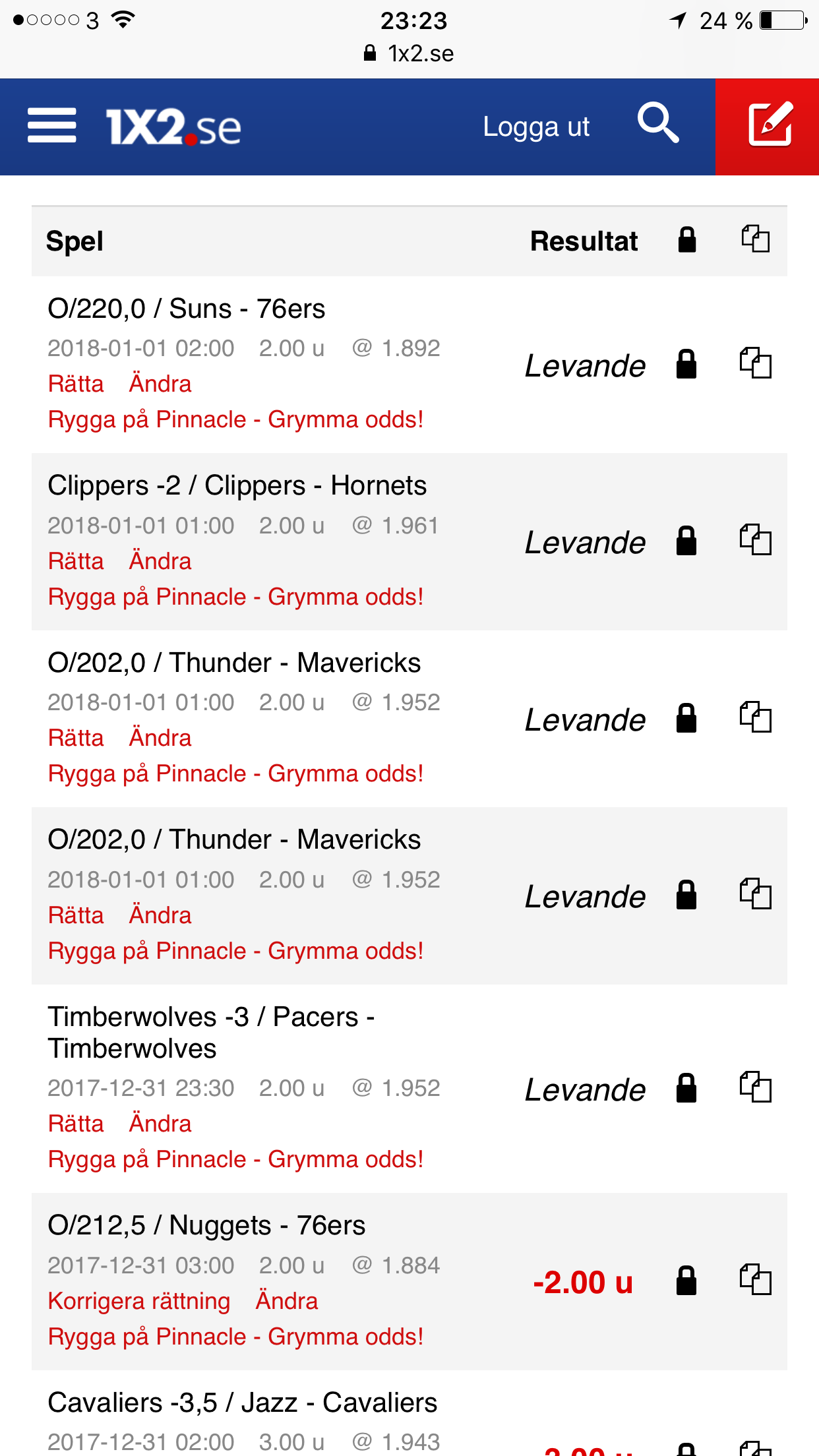
Task: Tap Rätta on the Pacers - Timberwolves bet
Action: [x=76, y=1124]
